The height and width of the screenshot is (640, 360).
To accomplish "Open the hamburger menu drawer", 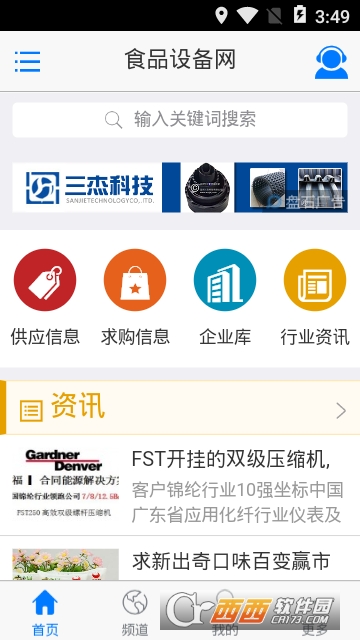I will (27, 61).
